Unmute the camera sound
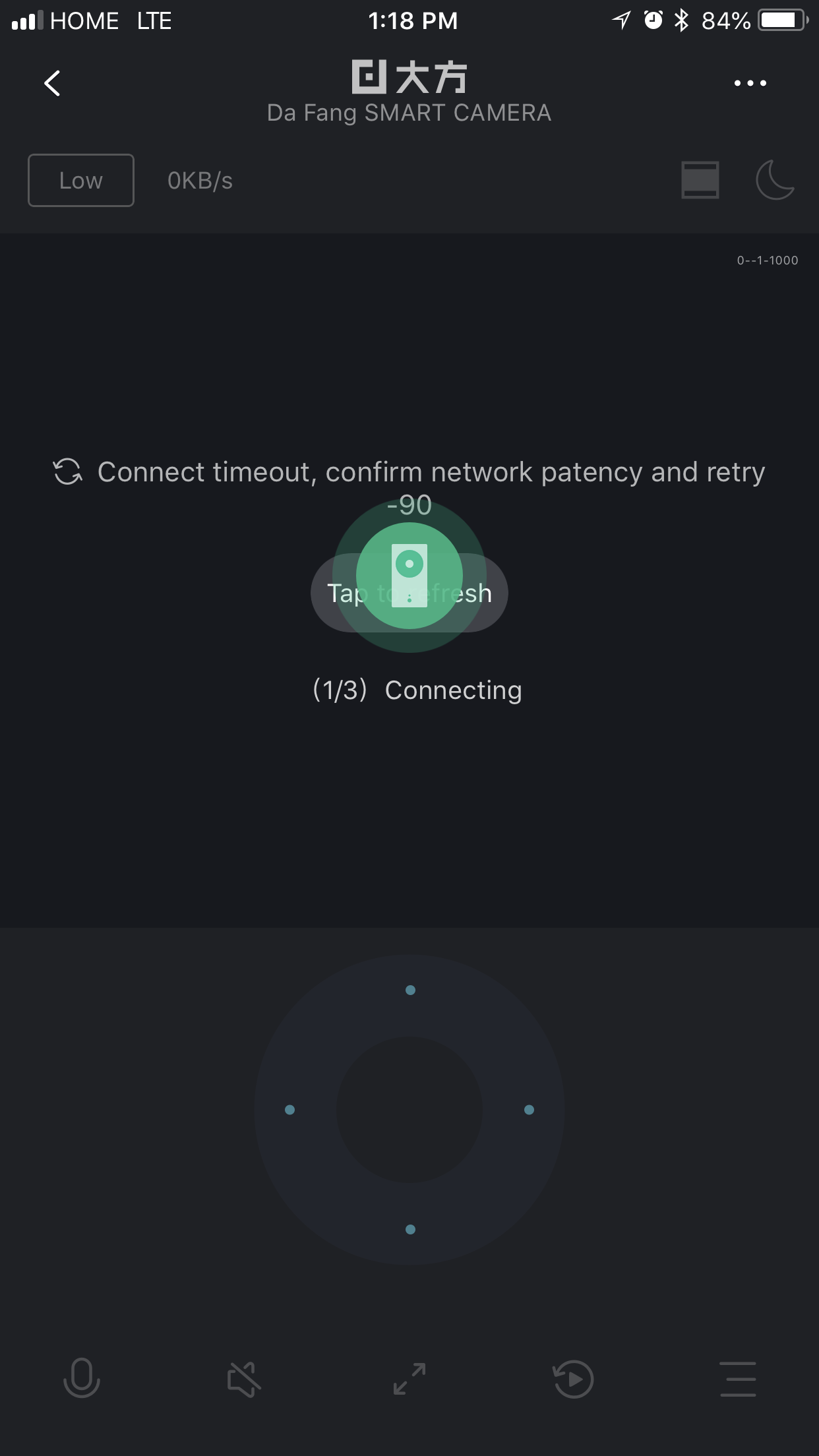Screen dimensions: 819x1456 coord(244,1379)
